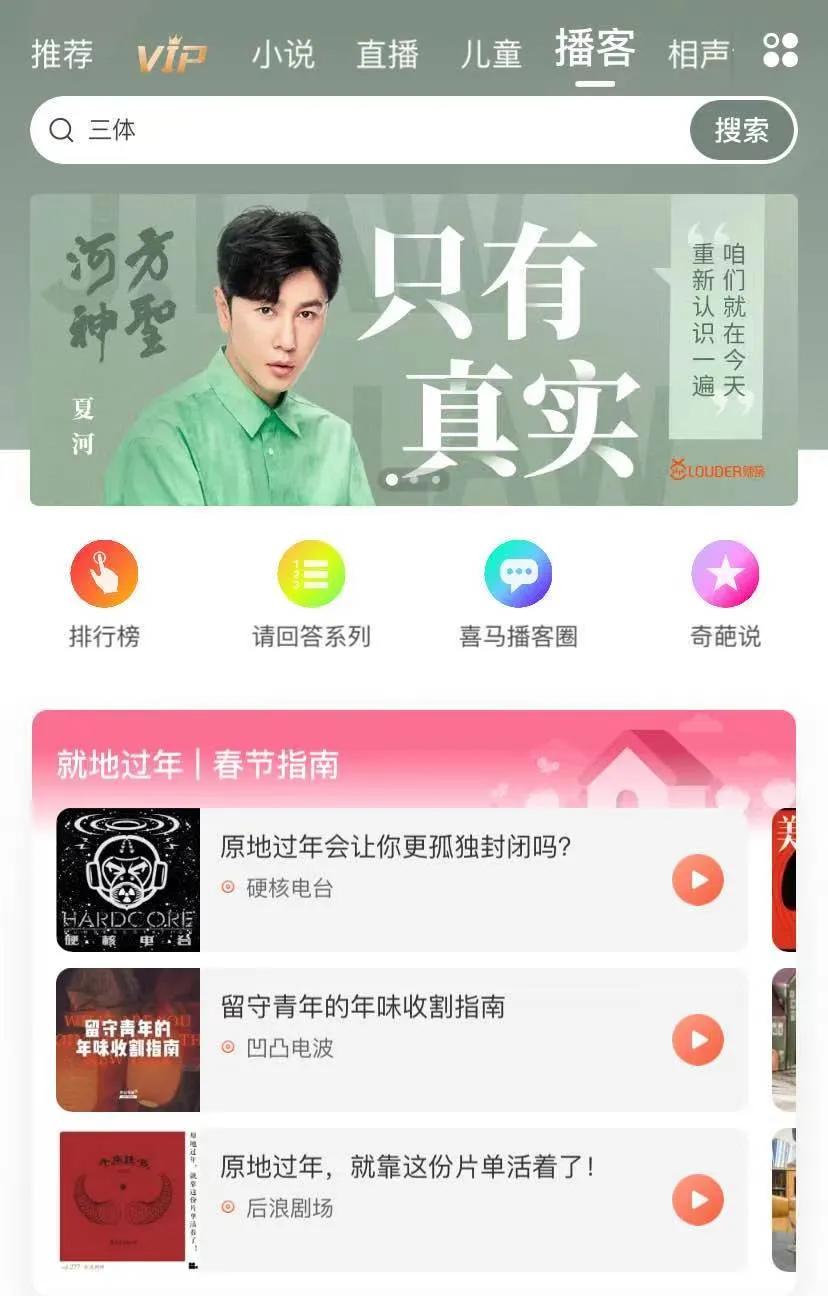
Task: Open the 儿童 tab
Action: [x=492, y=52]
